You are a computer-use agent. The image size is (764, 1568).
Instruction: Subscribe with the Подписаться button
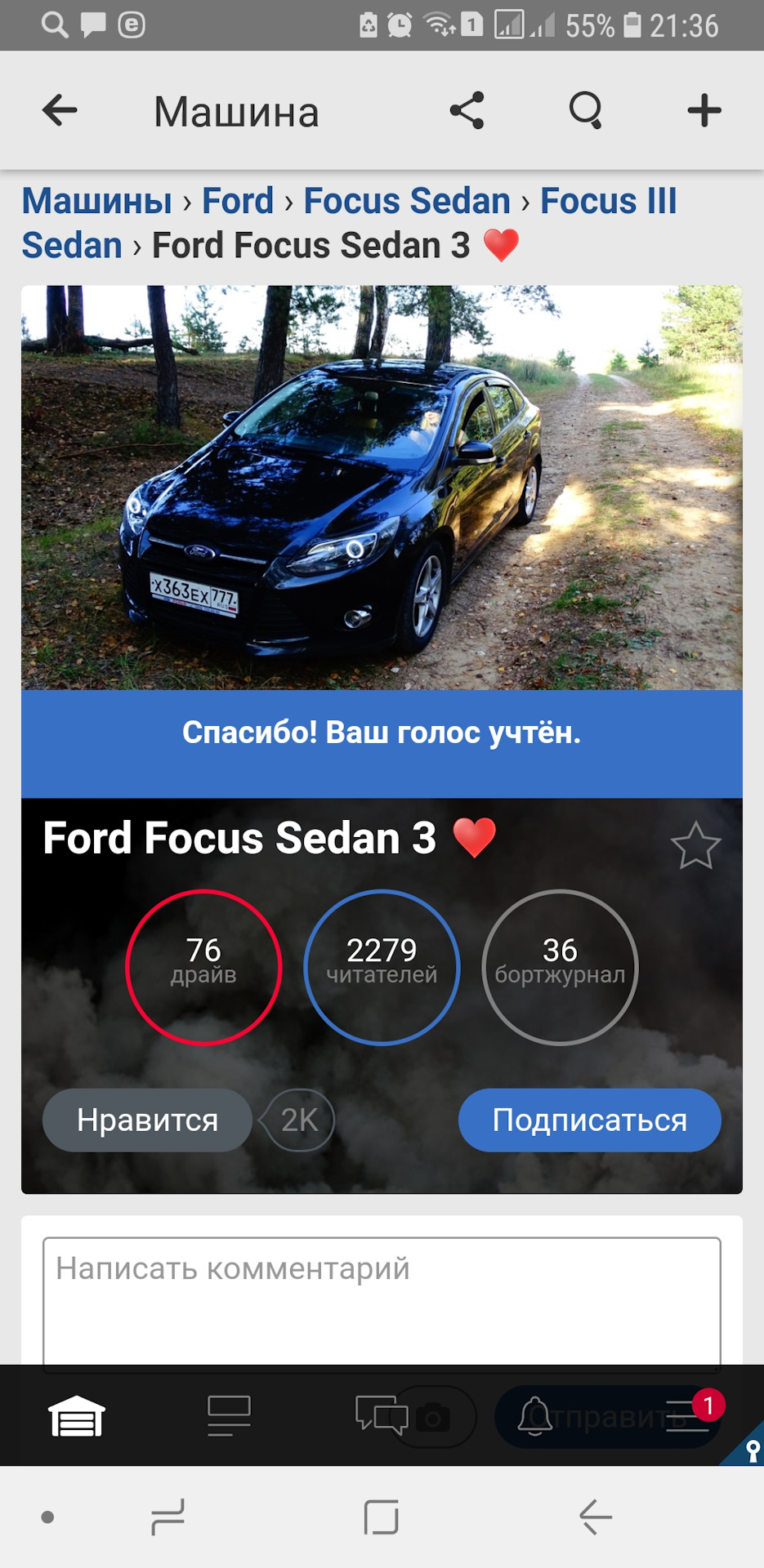coord(589,1120)
